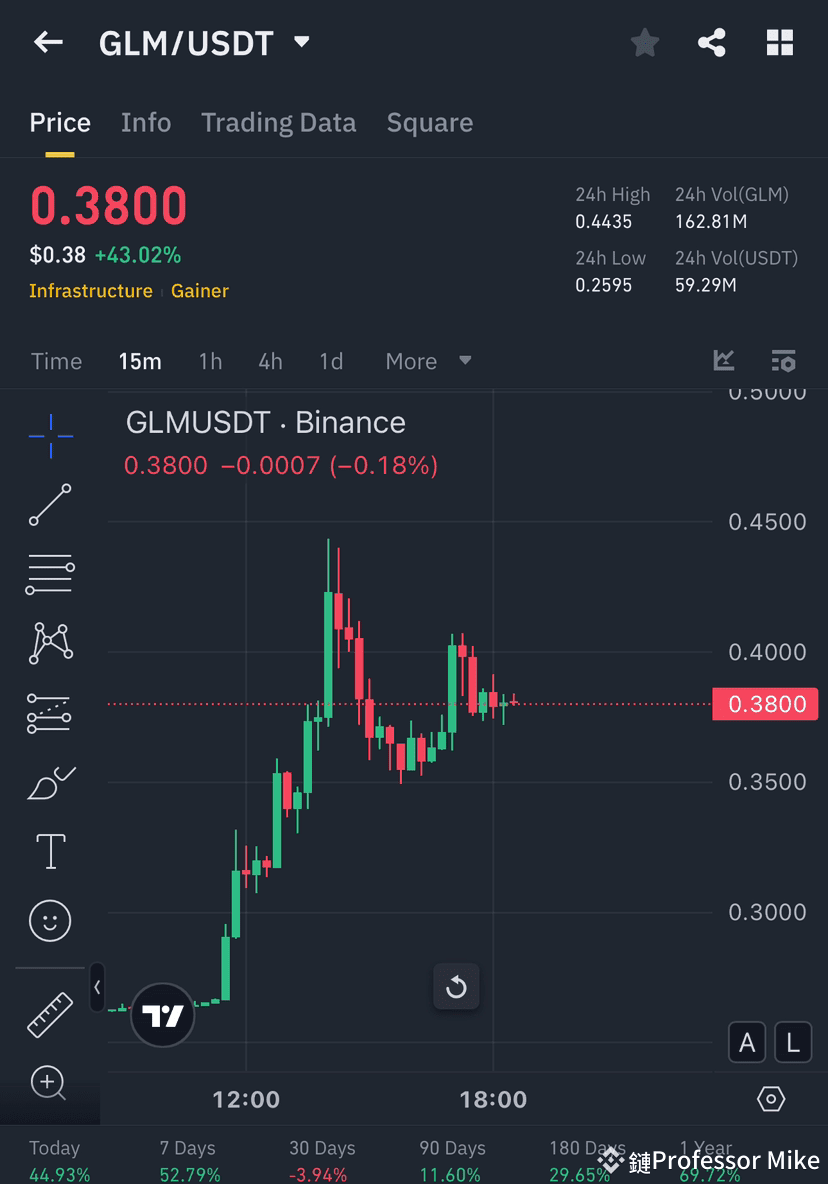The width and height of the screenshot is (828, 1184).
Task: Reload the chart with the refresh button
Action: pos(456,987)
